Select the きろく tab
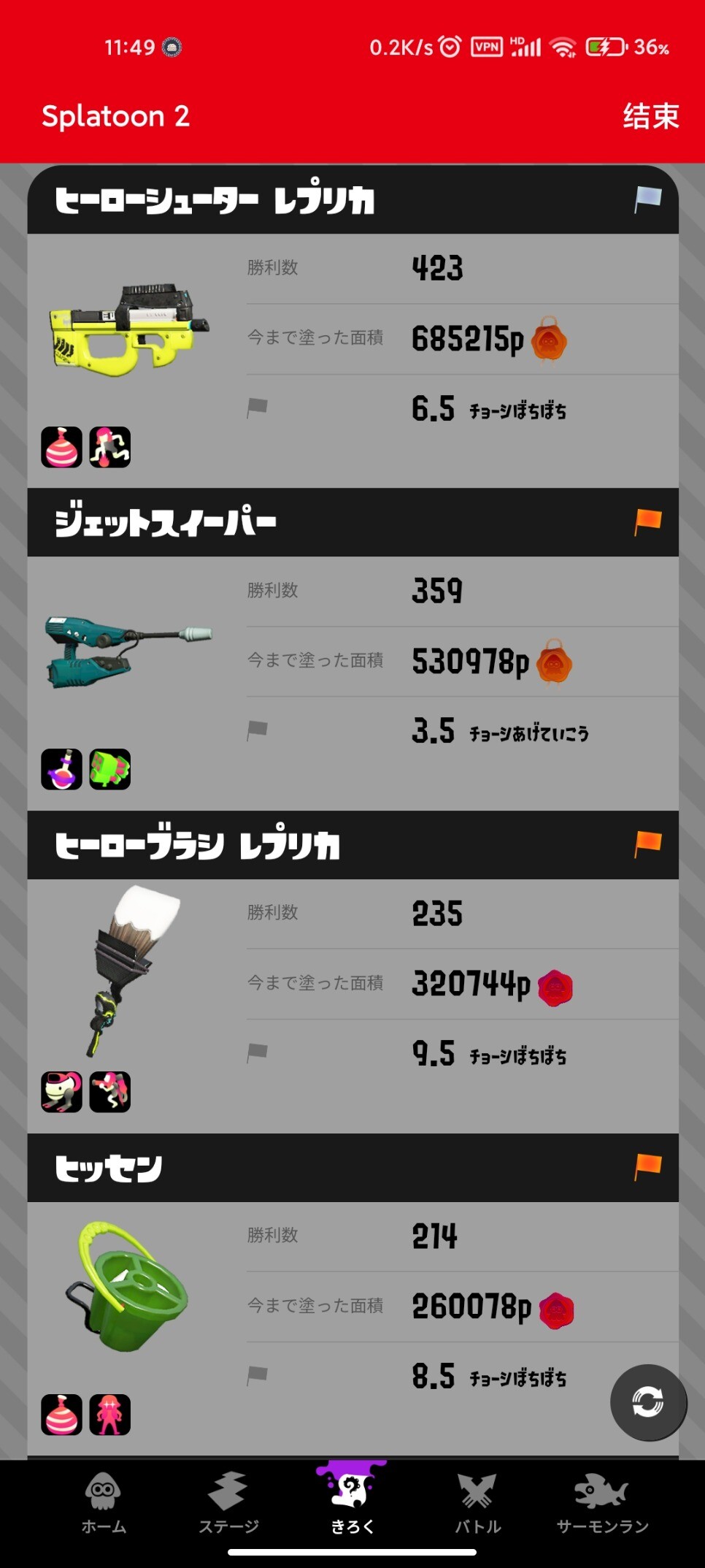This screenshot has height=1568, width=705. 352,1503
